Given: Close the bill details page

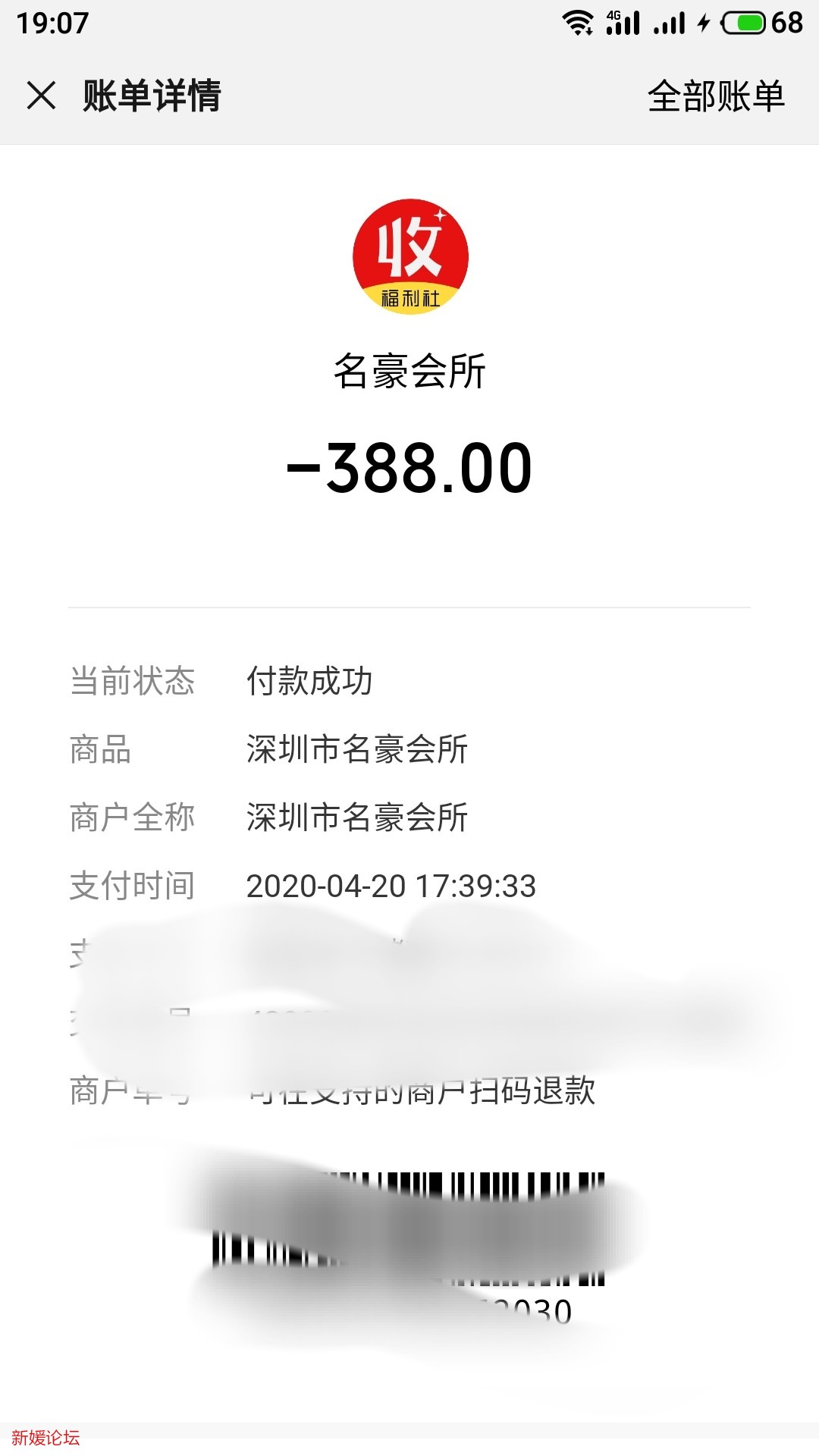Looking at the screenshot, I should (41, 96).
